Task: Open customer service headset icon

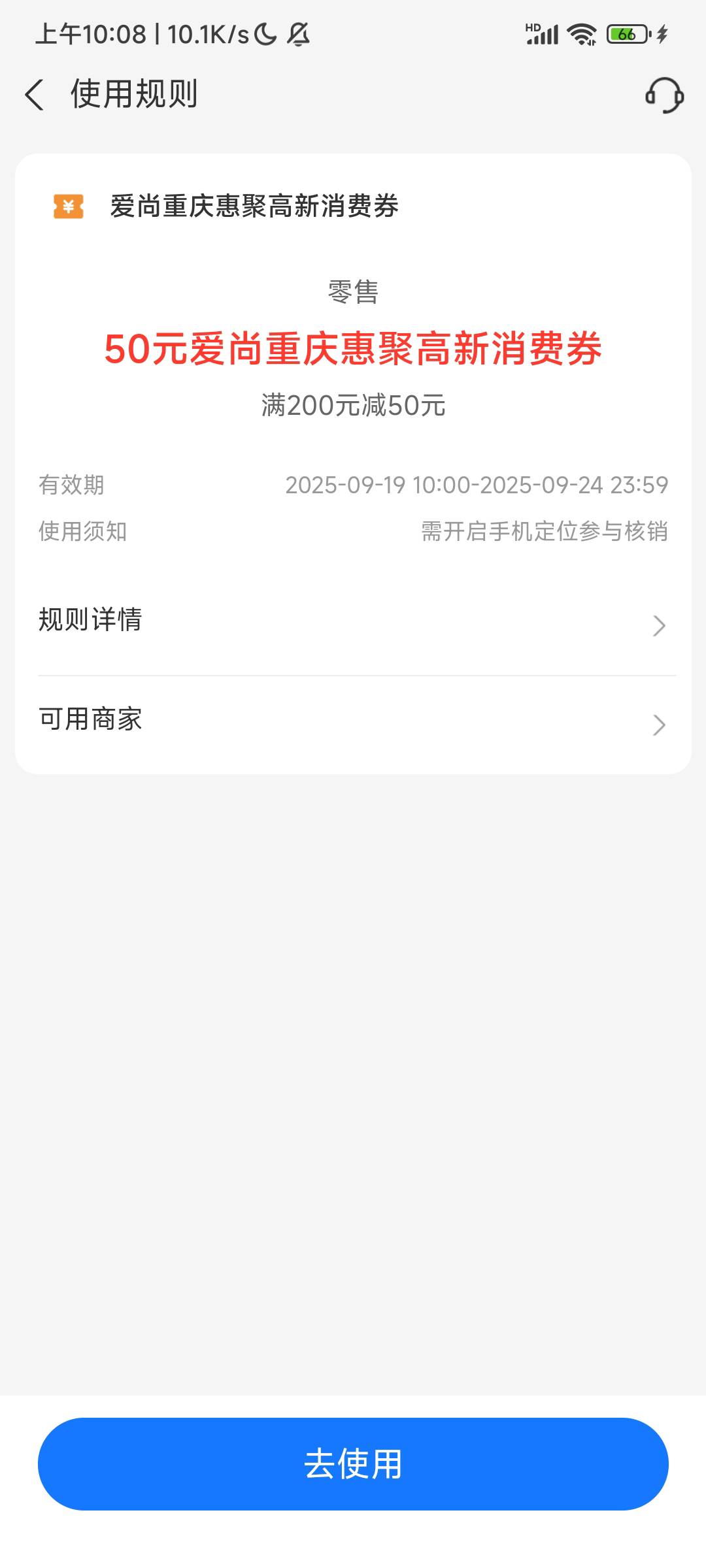Action: (664, 95)
